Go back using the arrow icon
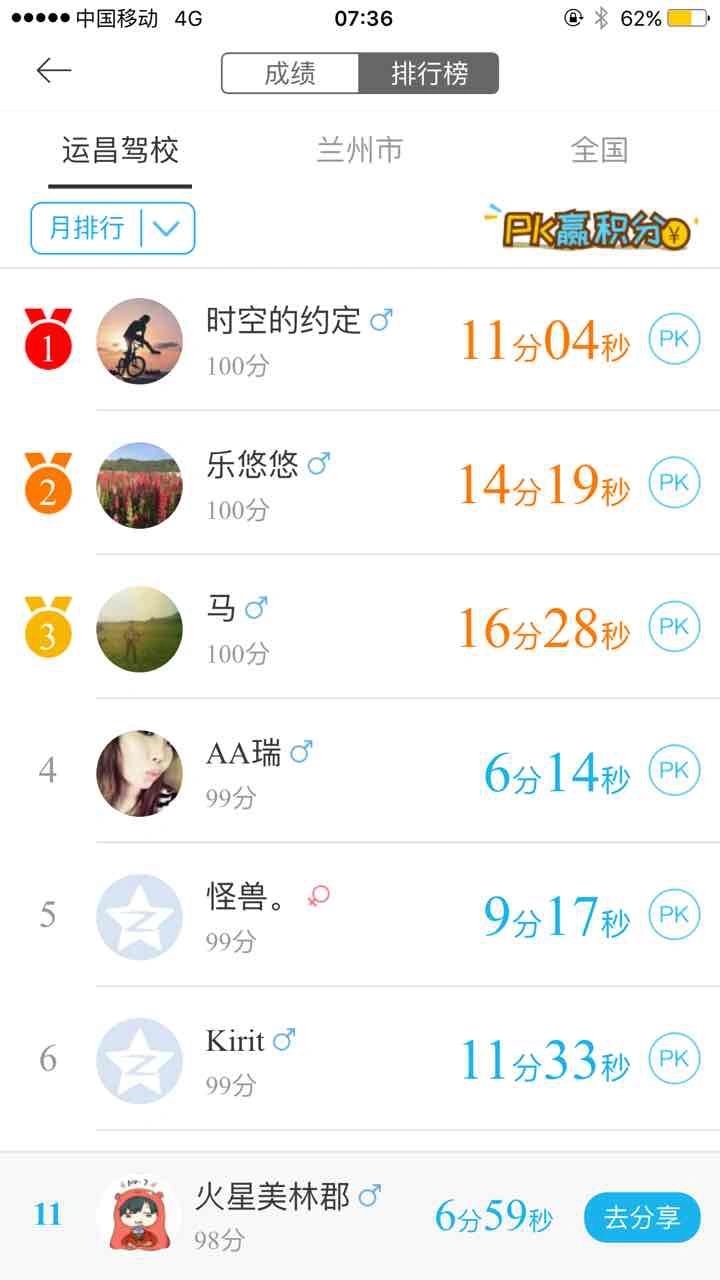 pos(54,70)
